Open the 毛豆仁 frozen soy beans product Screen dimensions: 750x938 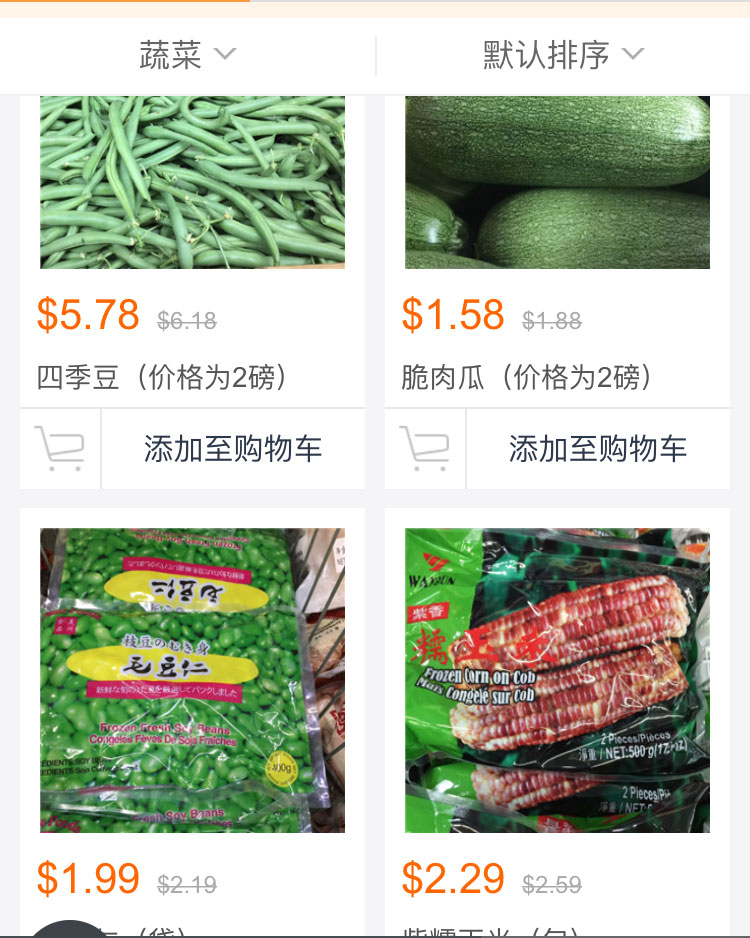click(192, 680)
